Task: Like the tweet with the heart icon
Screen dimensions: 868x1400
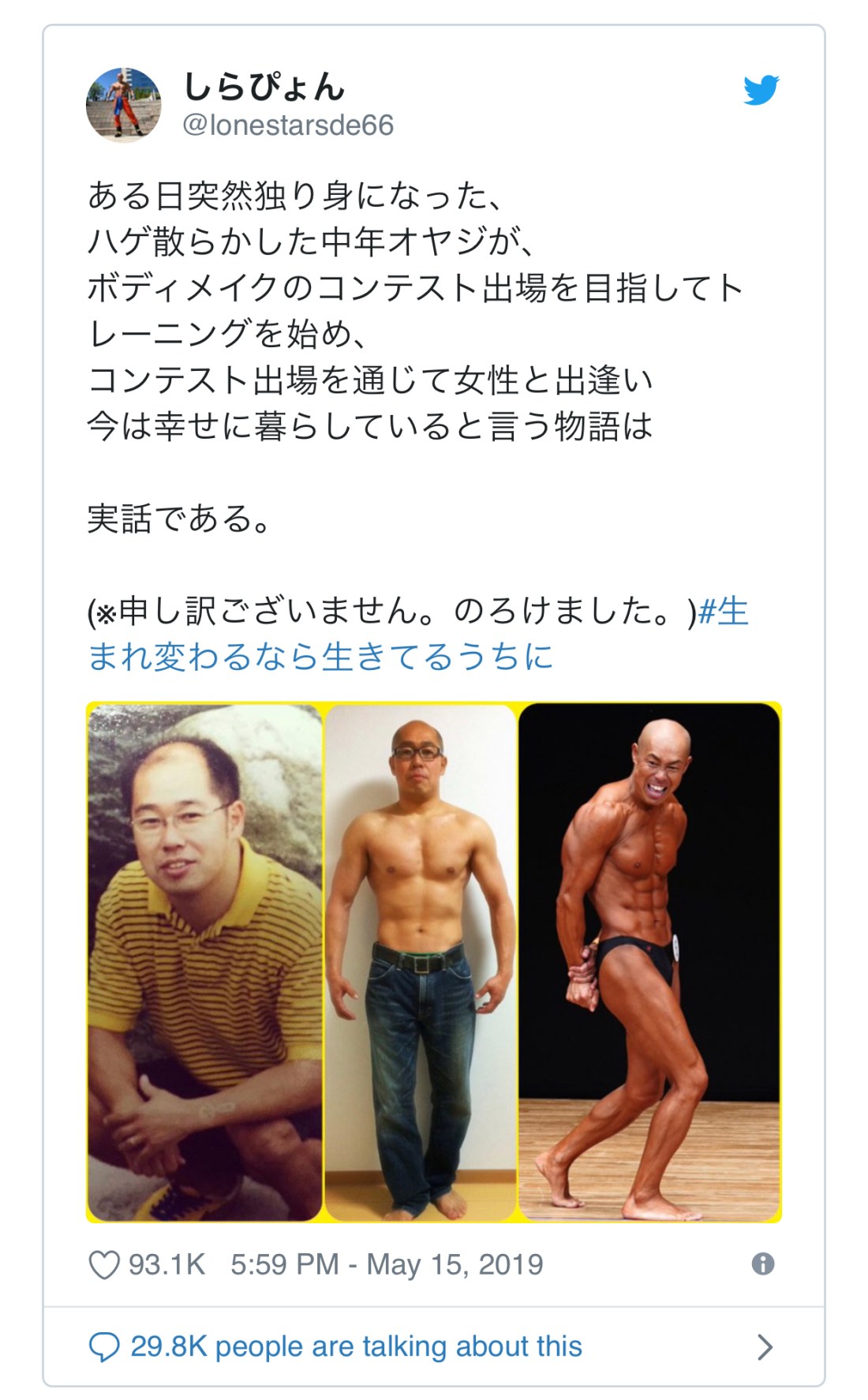Action: [x=104, y=1265]
